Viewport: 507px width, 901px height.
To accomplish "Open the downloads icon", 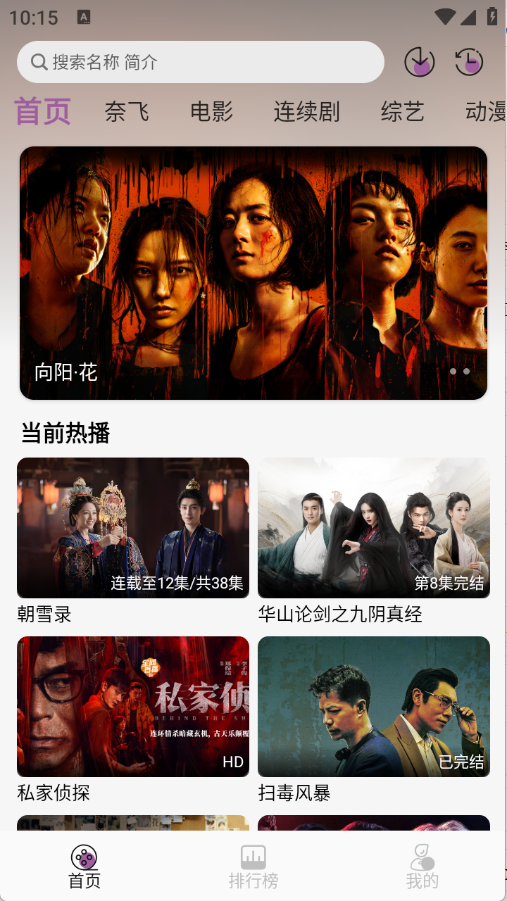I will (x=419, y=62).
